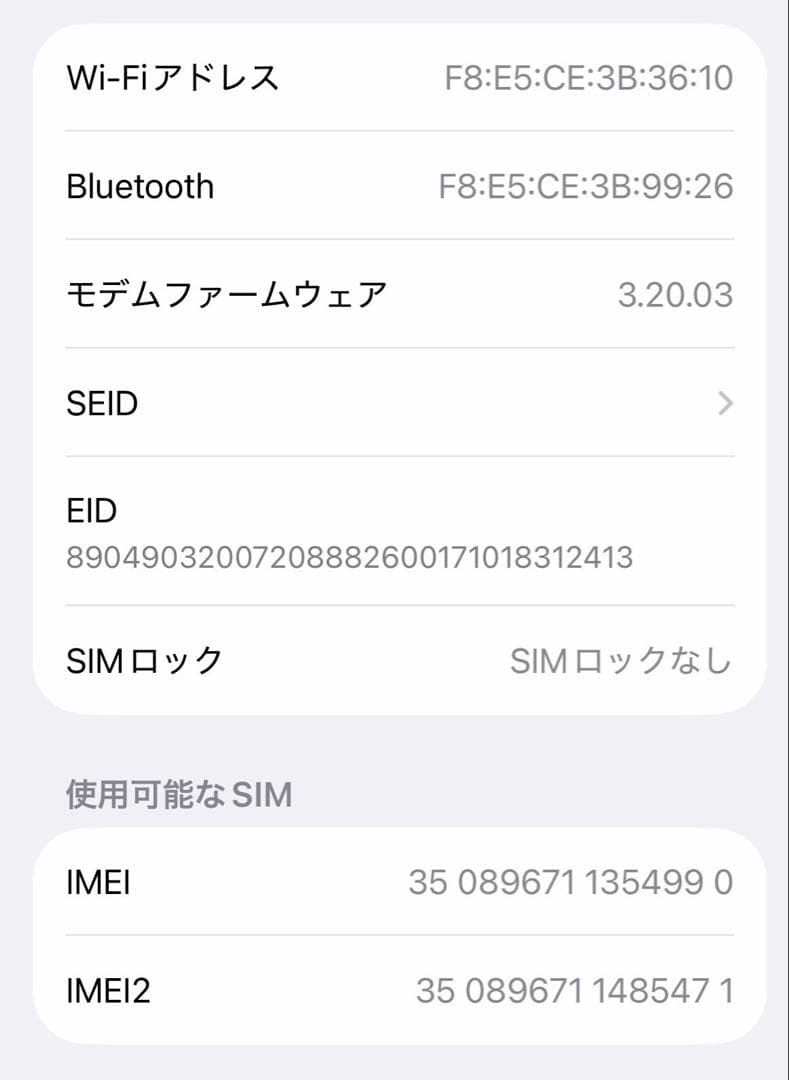Tap the chevron next to SEID
This screenshot has width=789, height=1080.
click(726, 403)
